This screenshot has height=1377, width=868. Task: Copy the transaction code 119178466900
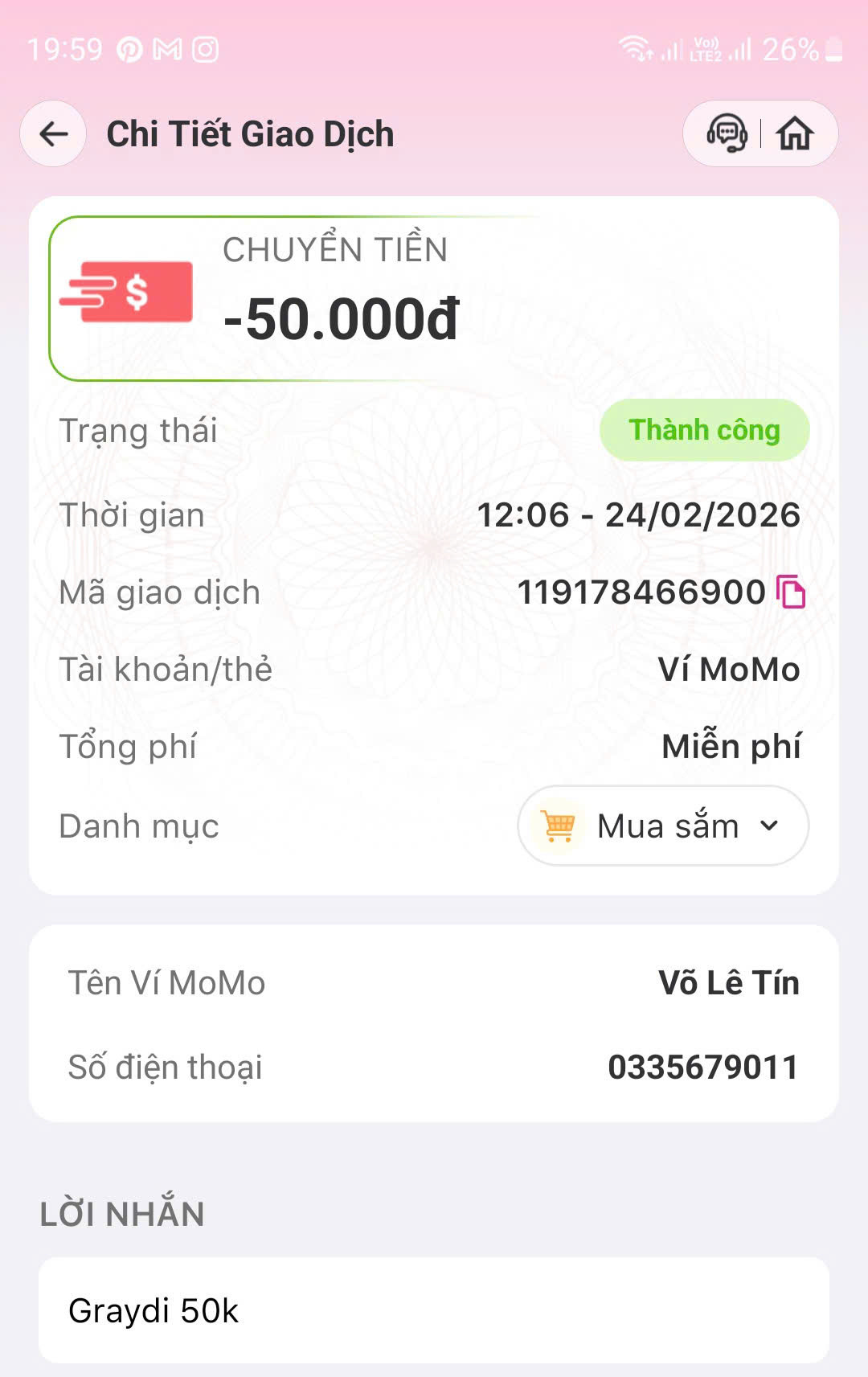coord(791,592)
